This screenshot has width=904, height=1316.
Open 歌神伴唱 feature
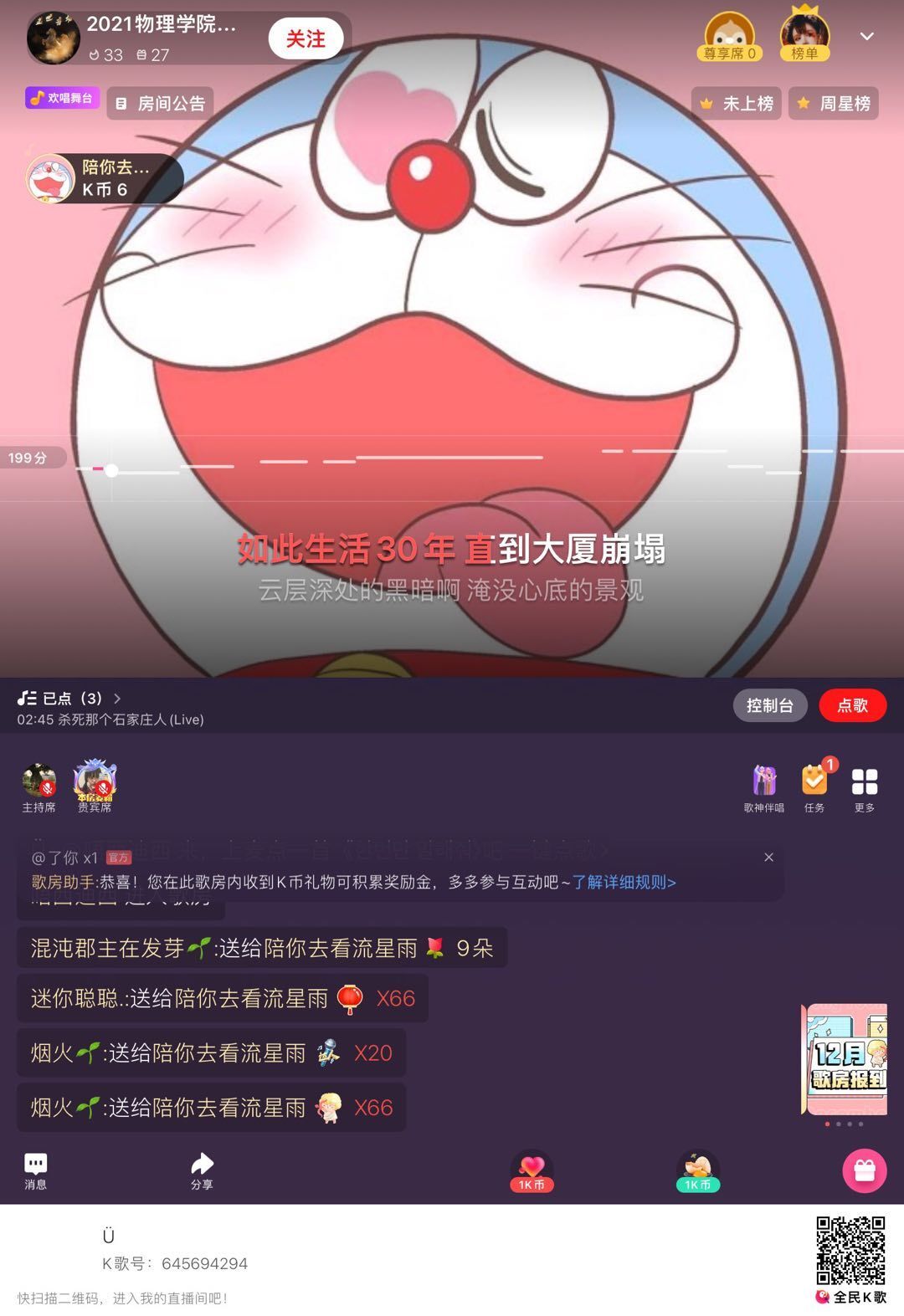(x=763, y=788)
